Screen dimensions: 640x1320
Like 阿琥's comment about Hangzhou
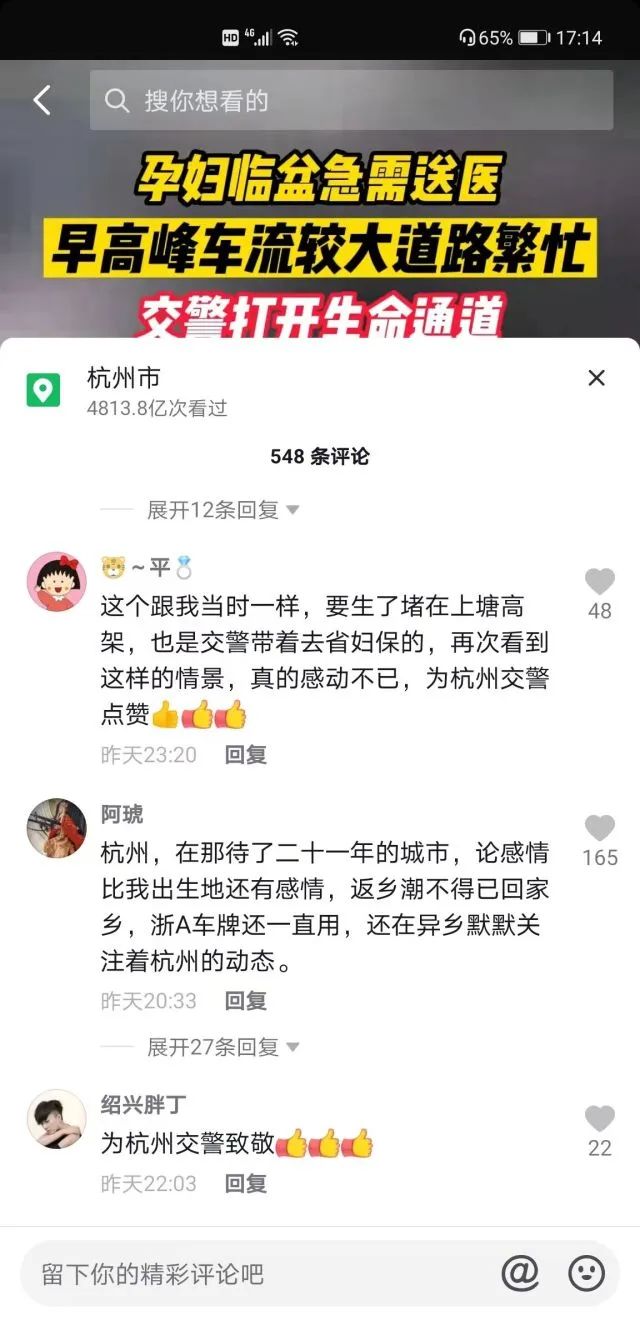tap(599, 829)
